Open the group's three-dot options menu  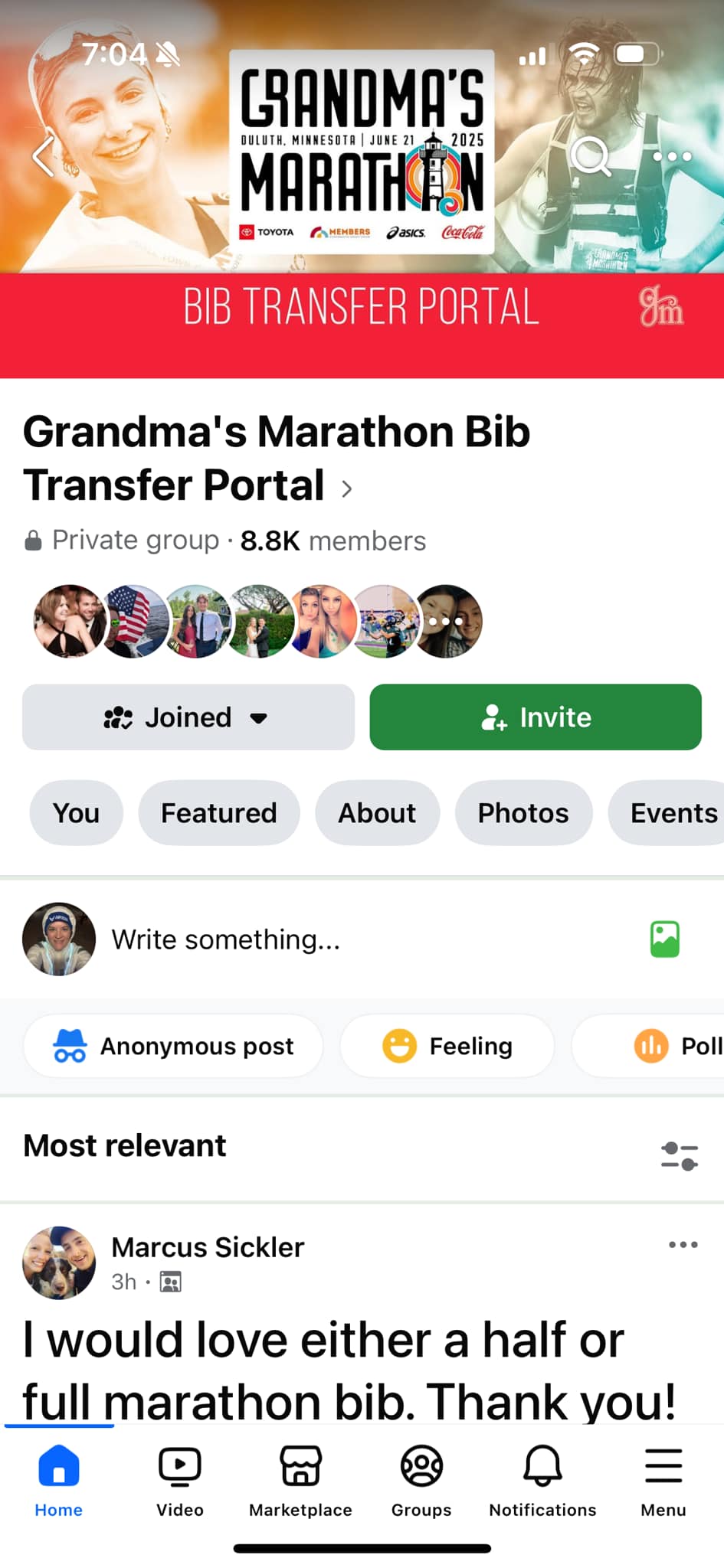[672, 156]
